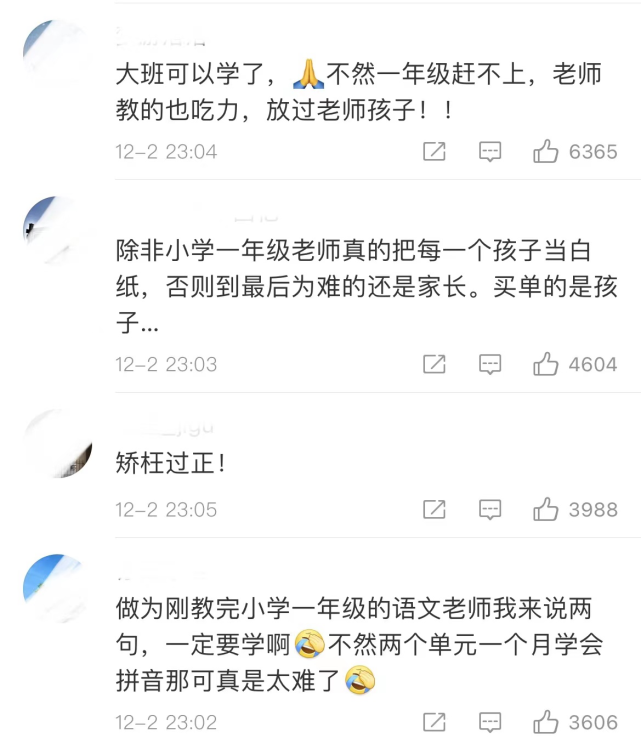Open avatar of the 矫枉过正 commenter

click(58, 445)
